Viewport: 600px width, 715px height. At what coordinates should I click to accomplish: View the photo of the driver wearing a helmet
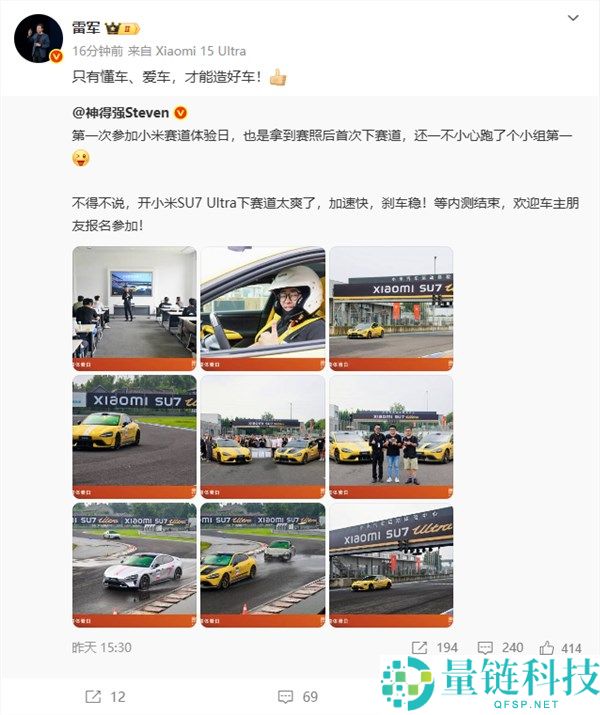tap(262, 309)
